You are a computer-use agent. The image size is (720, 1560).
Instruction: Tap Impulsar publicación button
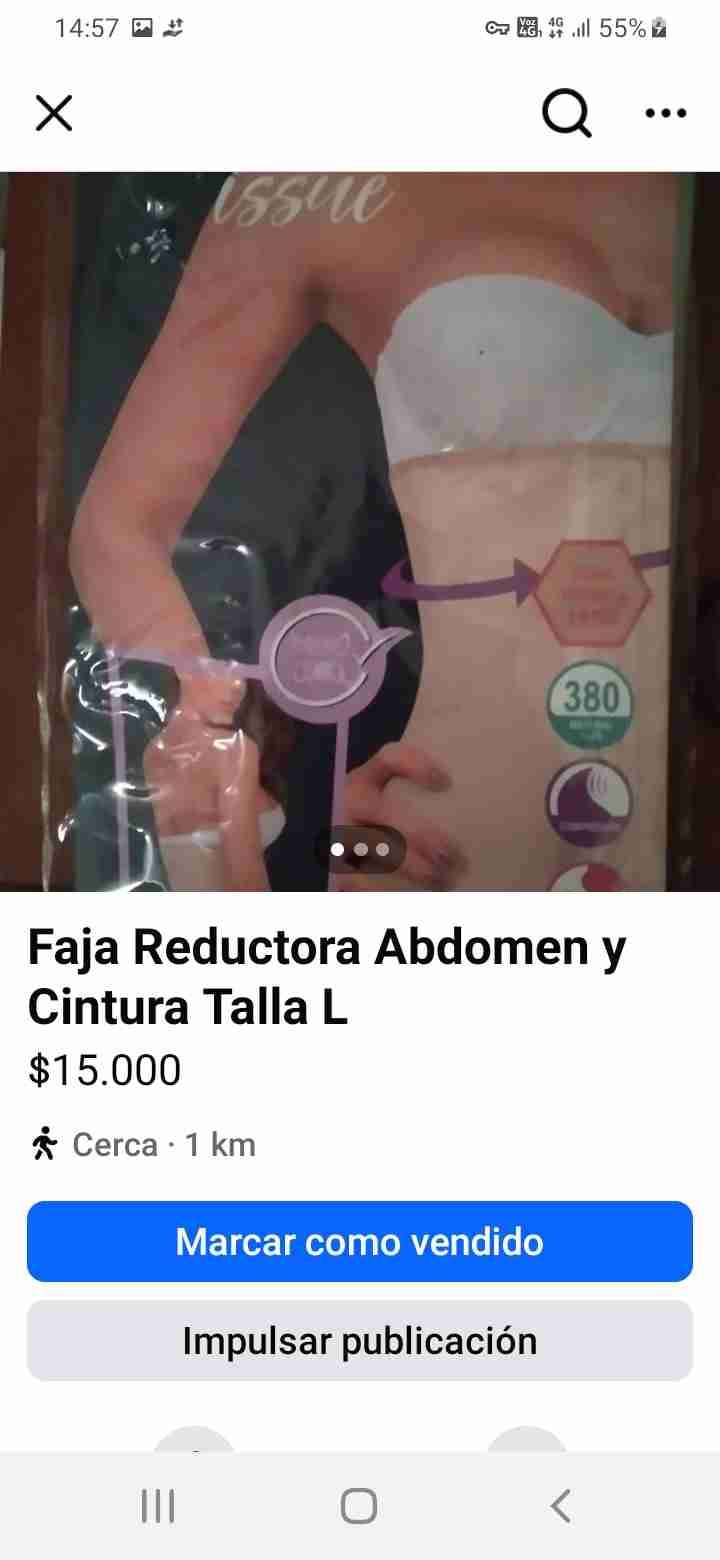(x=360, y=1340)
